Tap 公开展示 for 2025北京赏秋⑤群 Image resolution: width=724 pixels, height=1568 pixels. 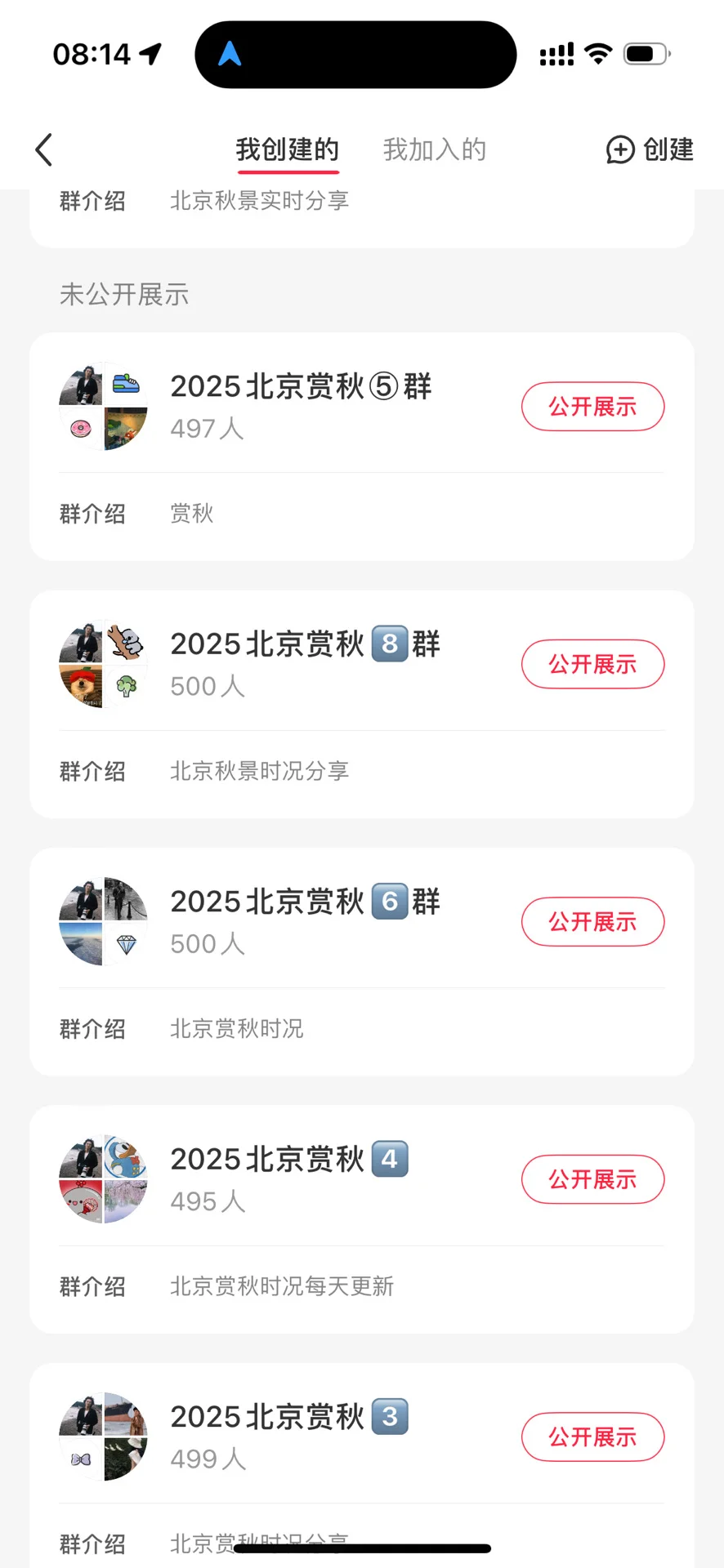[x=592, y=407]
